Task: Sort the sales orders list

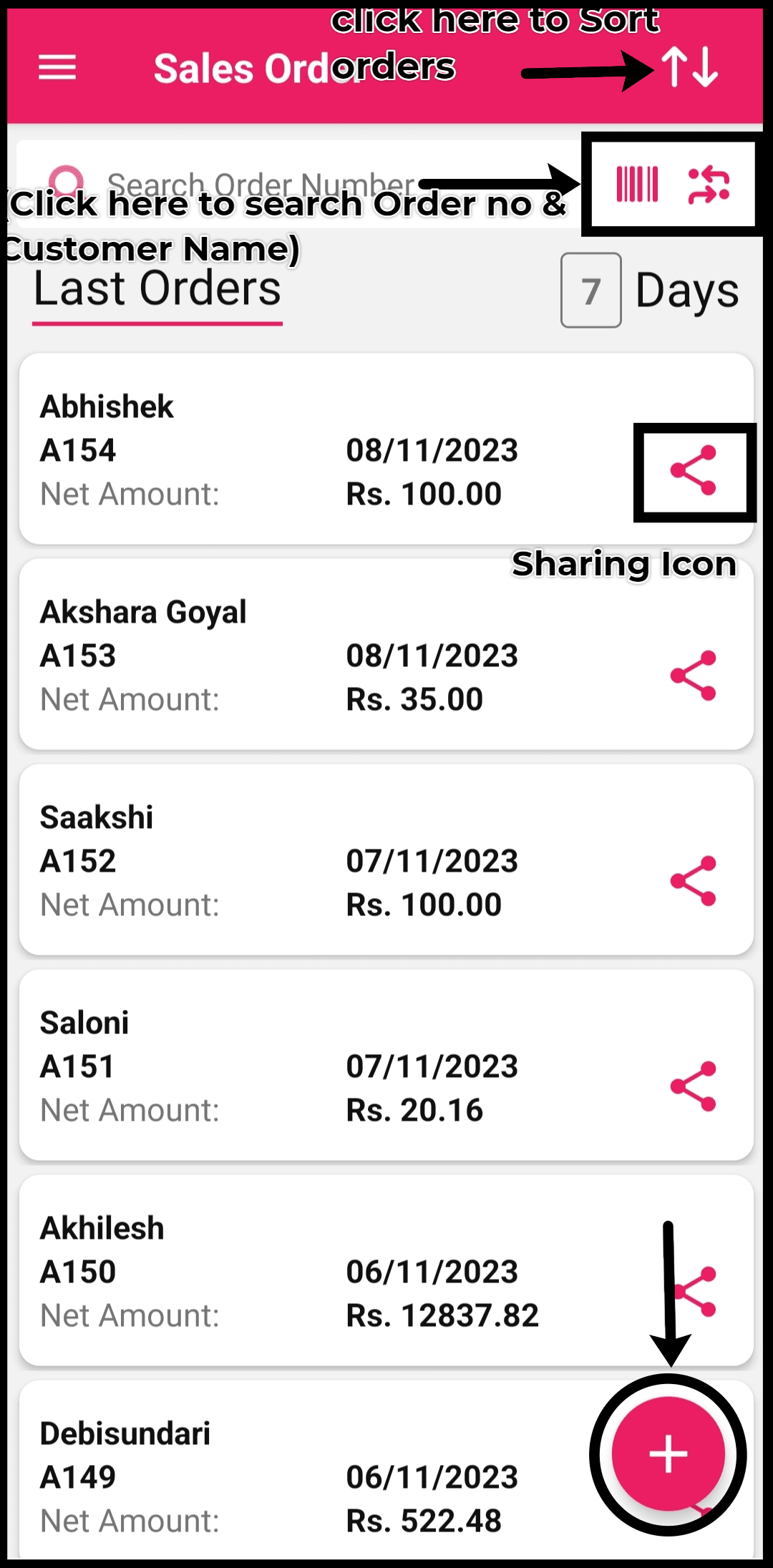Action: click(x=689, y=67)
